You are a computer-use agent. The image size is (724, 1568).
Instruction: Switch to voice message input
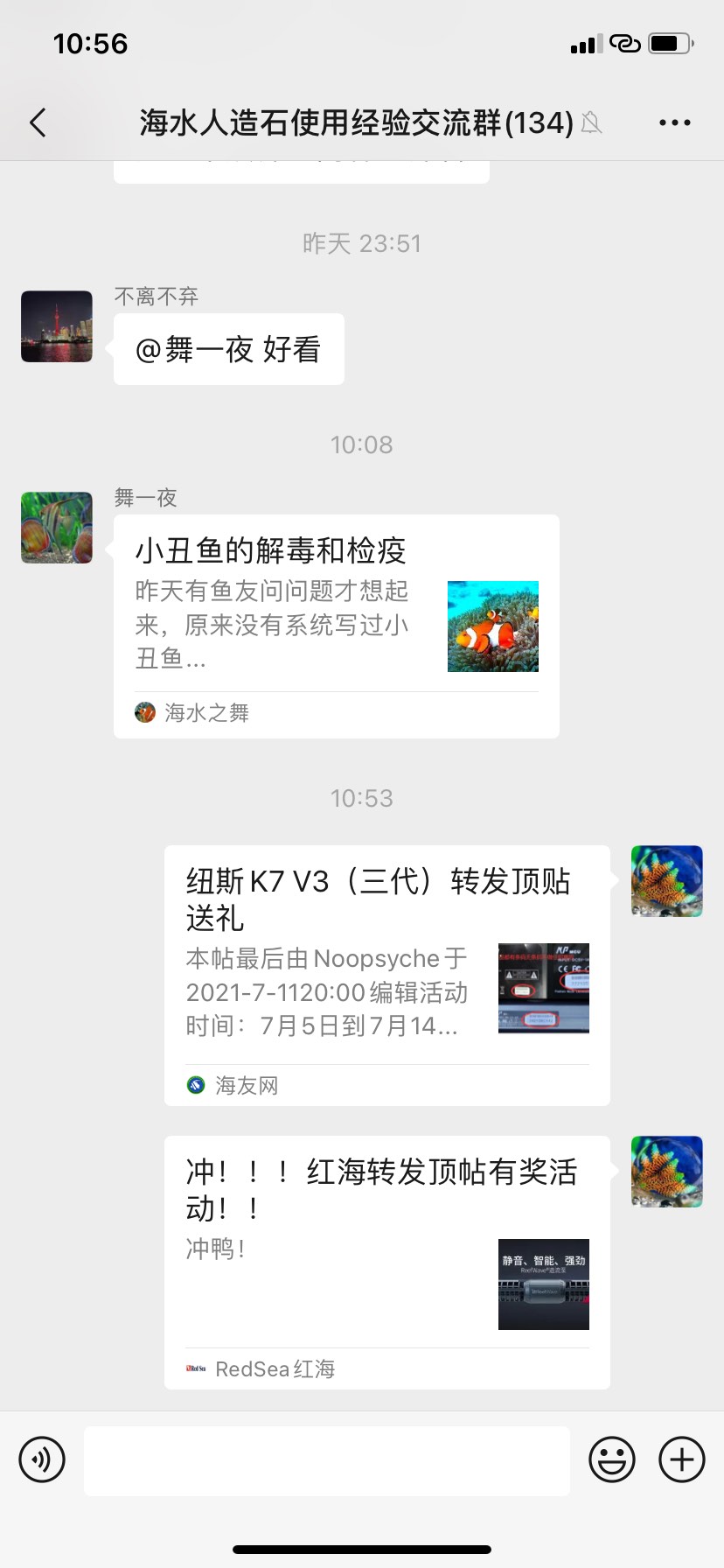(x=42, y=1459)
